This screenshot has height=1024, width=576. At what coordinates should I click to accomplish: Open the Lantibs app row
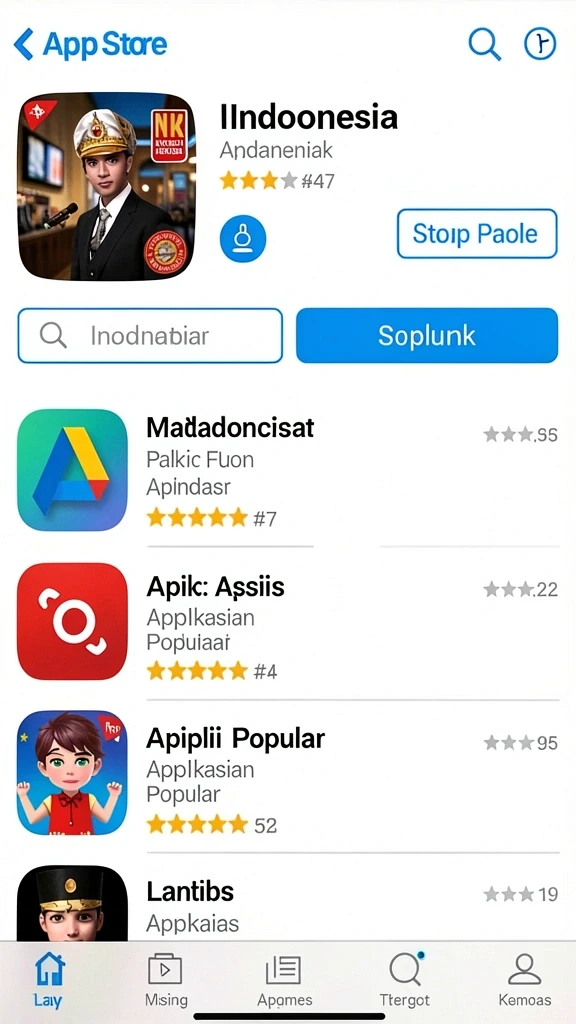click(x=288, y=901)
